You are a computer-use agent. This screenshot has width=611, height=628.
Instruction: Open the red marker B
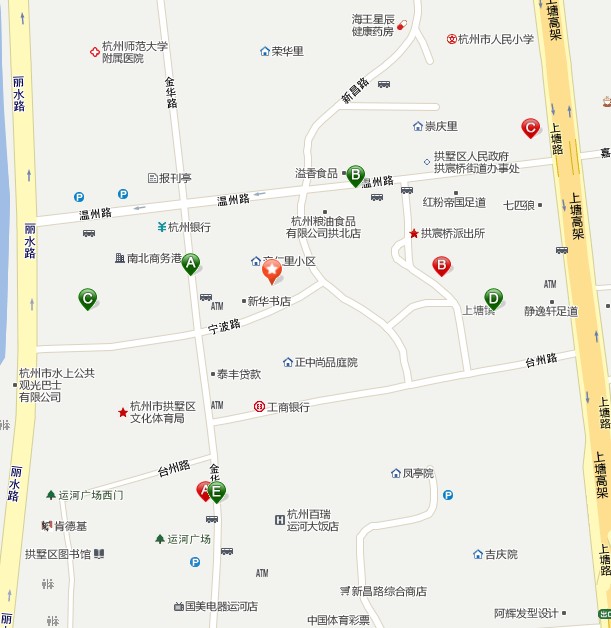[x=440, y=265]
